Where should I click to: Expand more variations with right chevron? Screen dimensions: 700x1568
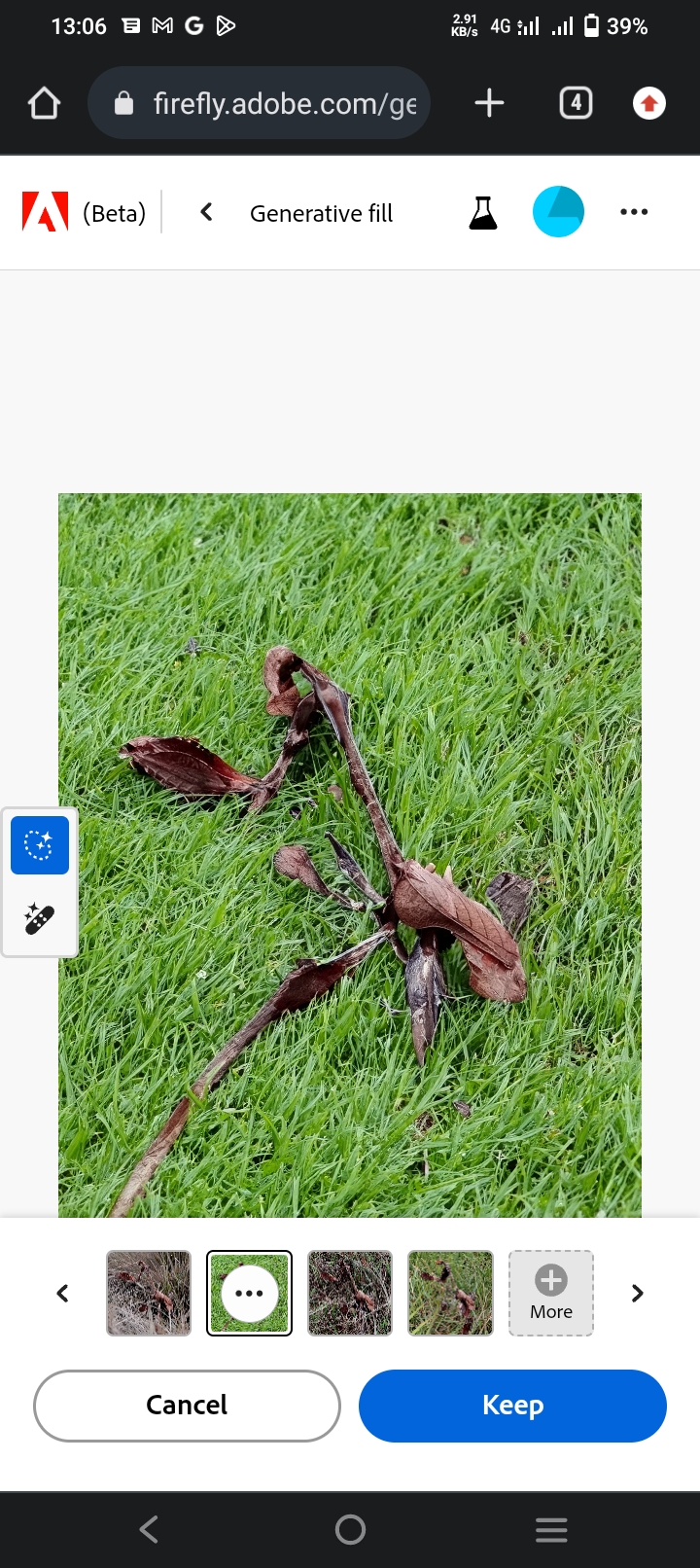pos(638,1293)
